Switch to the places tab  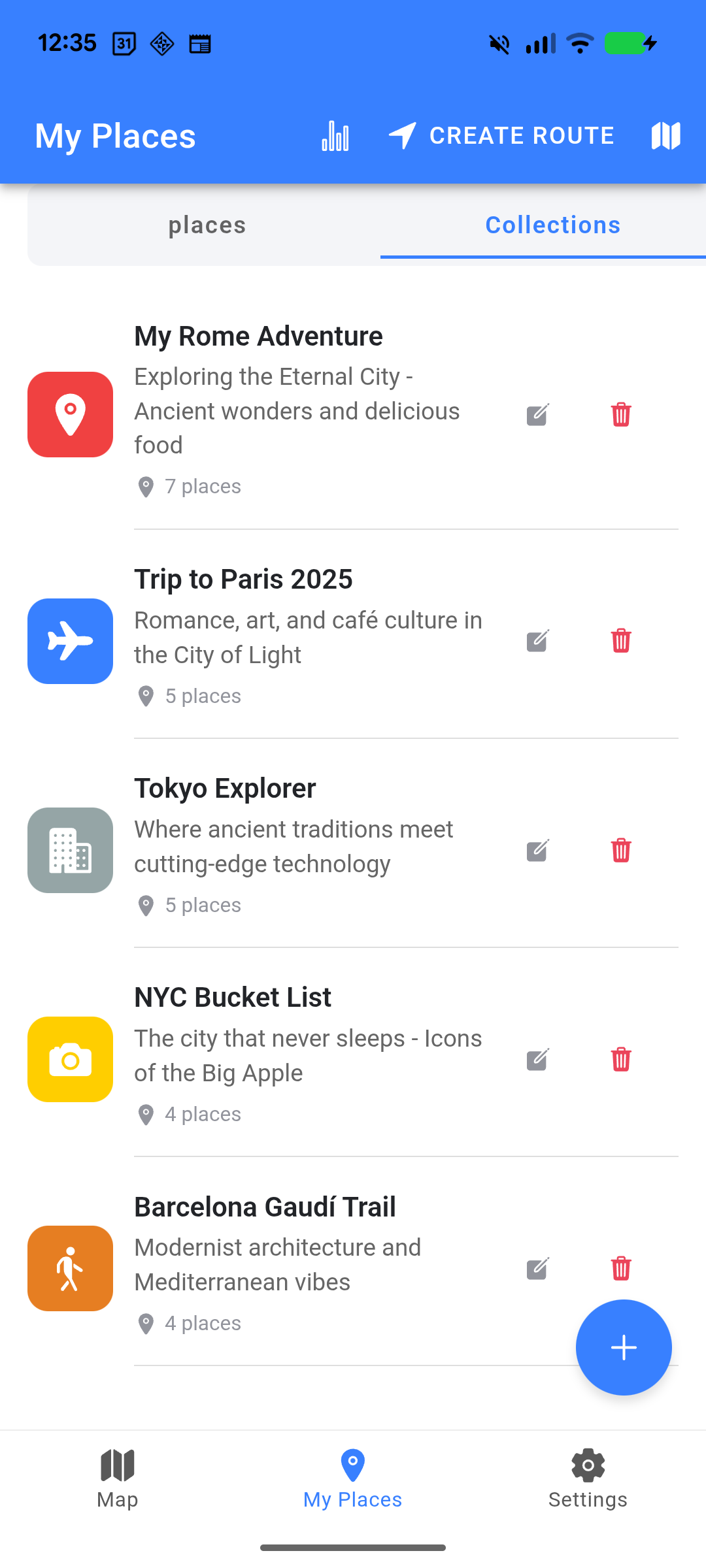tap(207, 225)
